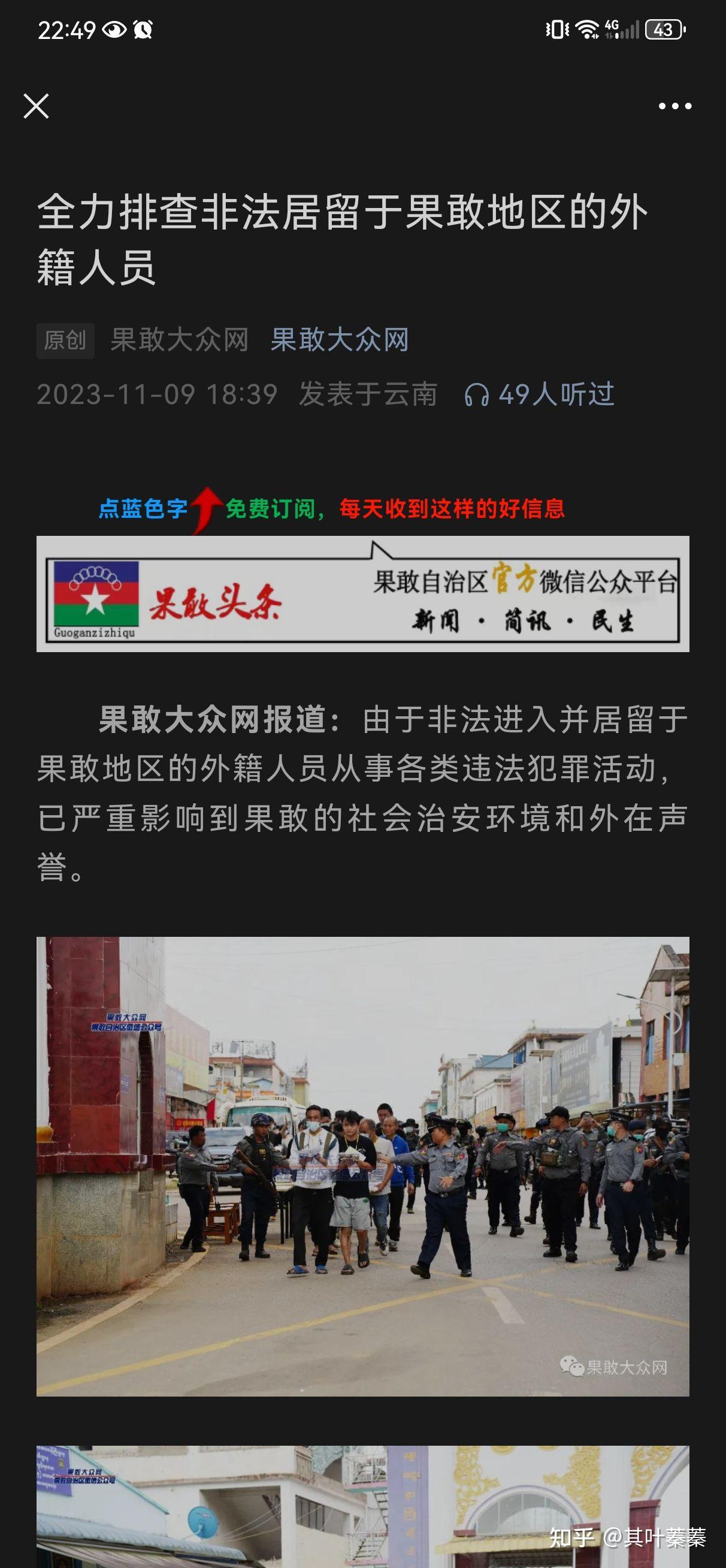The width and height of the screenshot is (726, 1568).
Task: Open the 果敢头条 banner image
Action: click(x=362, y=593)
